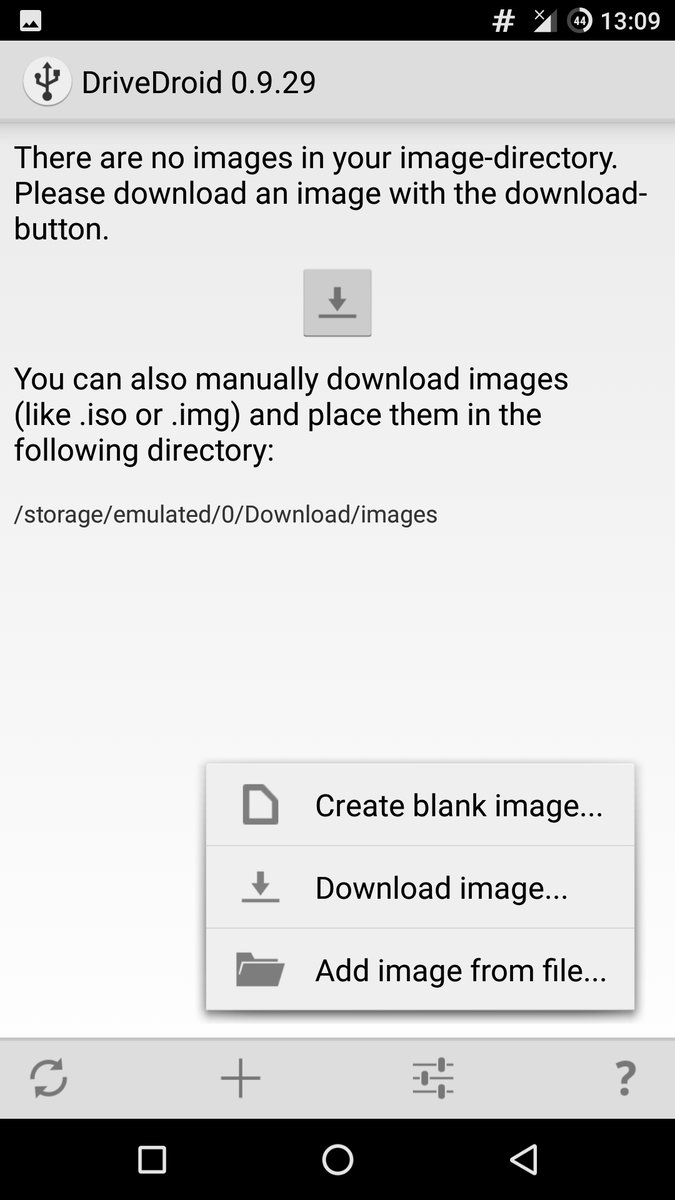Go back using system back button
The height and width of the screenshot is (1200, 675).
523,1159
